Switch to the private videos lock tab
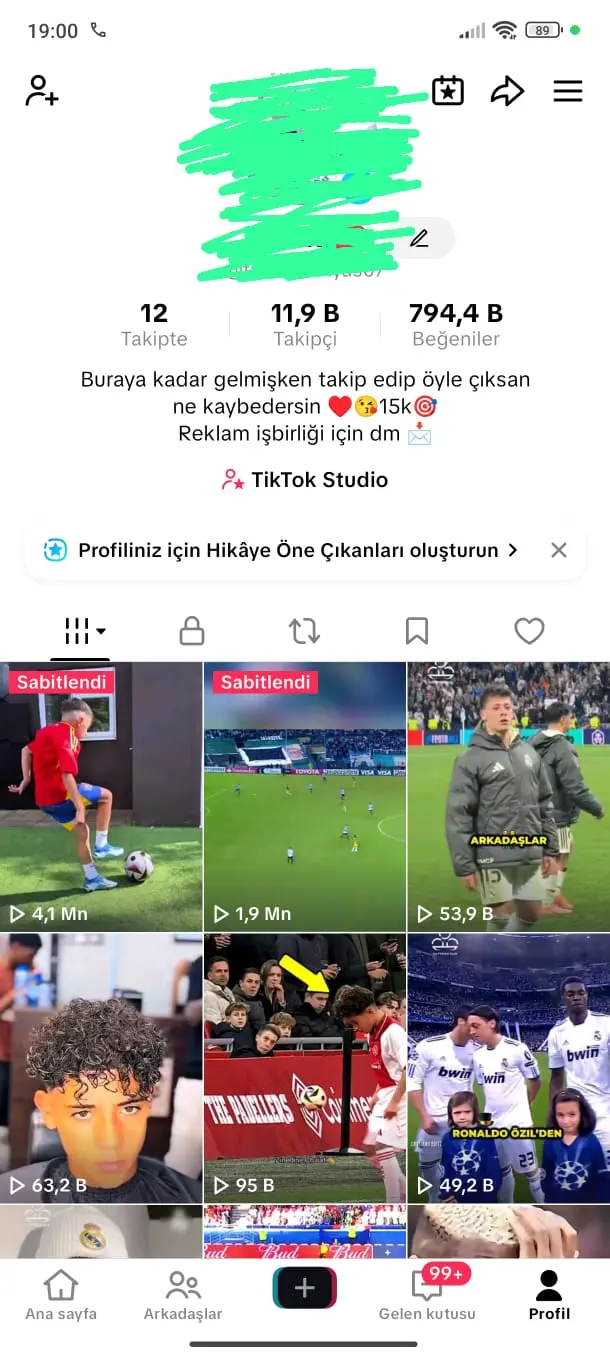Image resolution: width=610 pixels, height=1356 pixels. click(x=191, y=630)
